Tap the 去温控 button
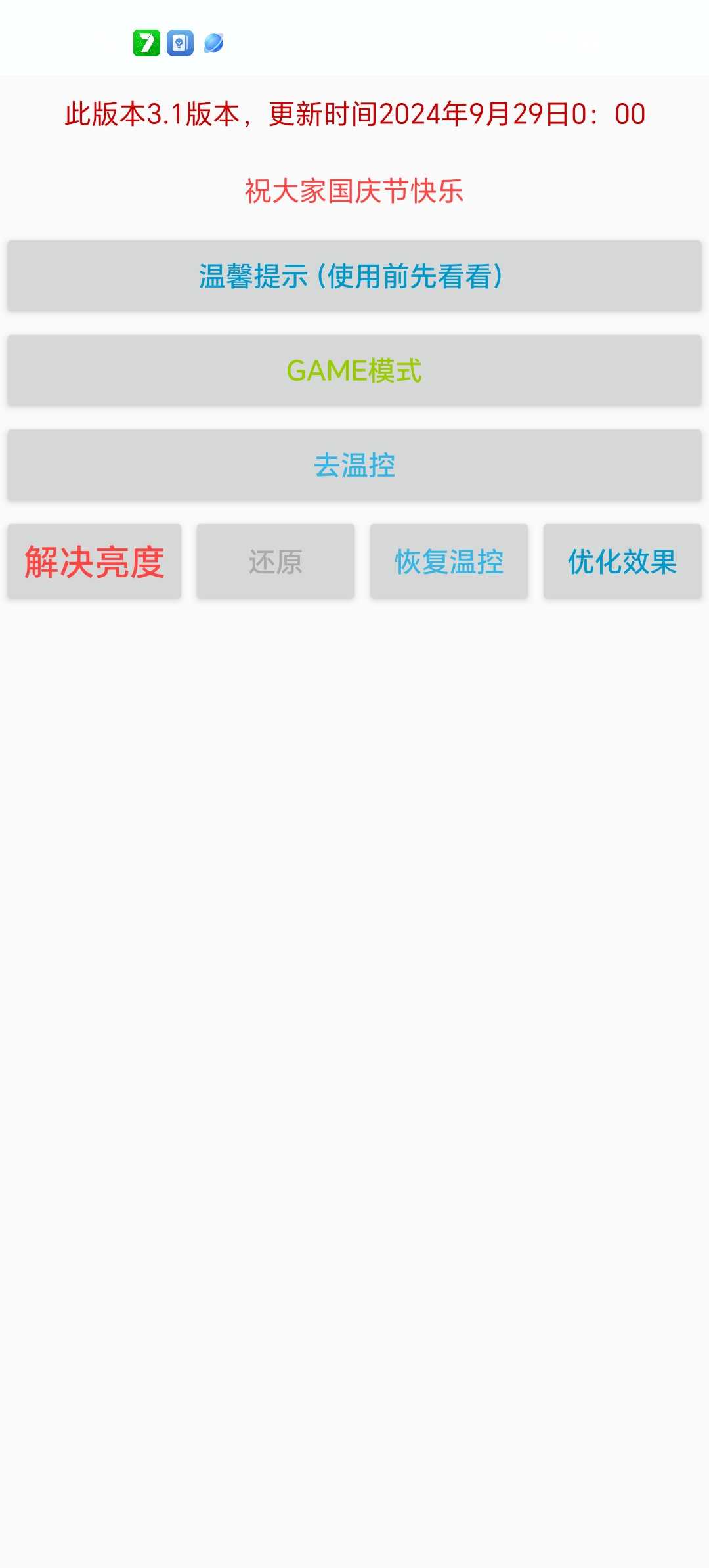Viewport: 709px width, 1568px height. coord(354,465)
